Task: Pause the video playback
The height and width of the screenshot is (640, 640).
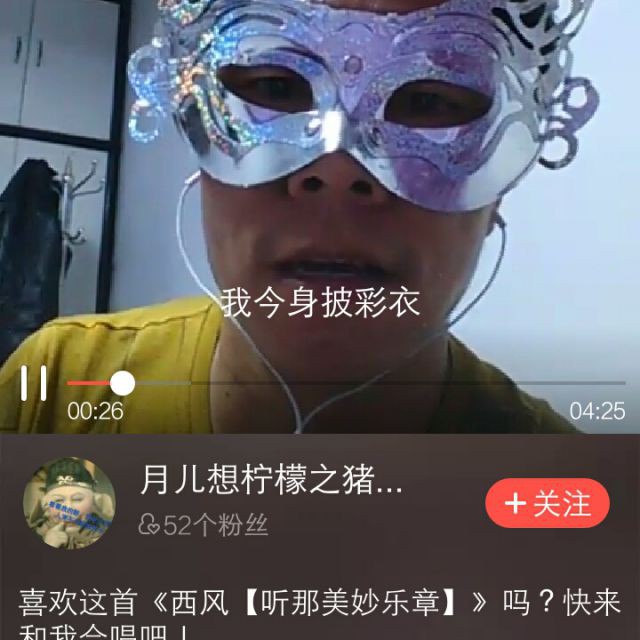Action: (x=34, y=383)
